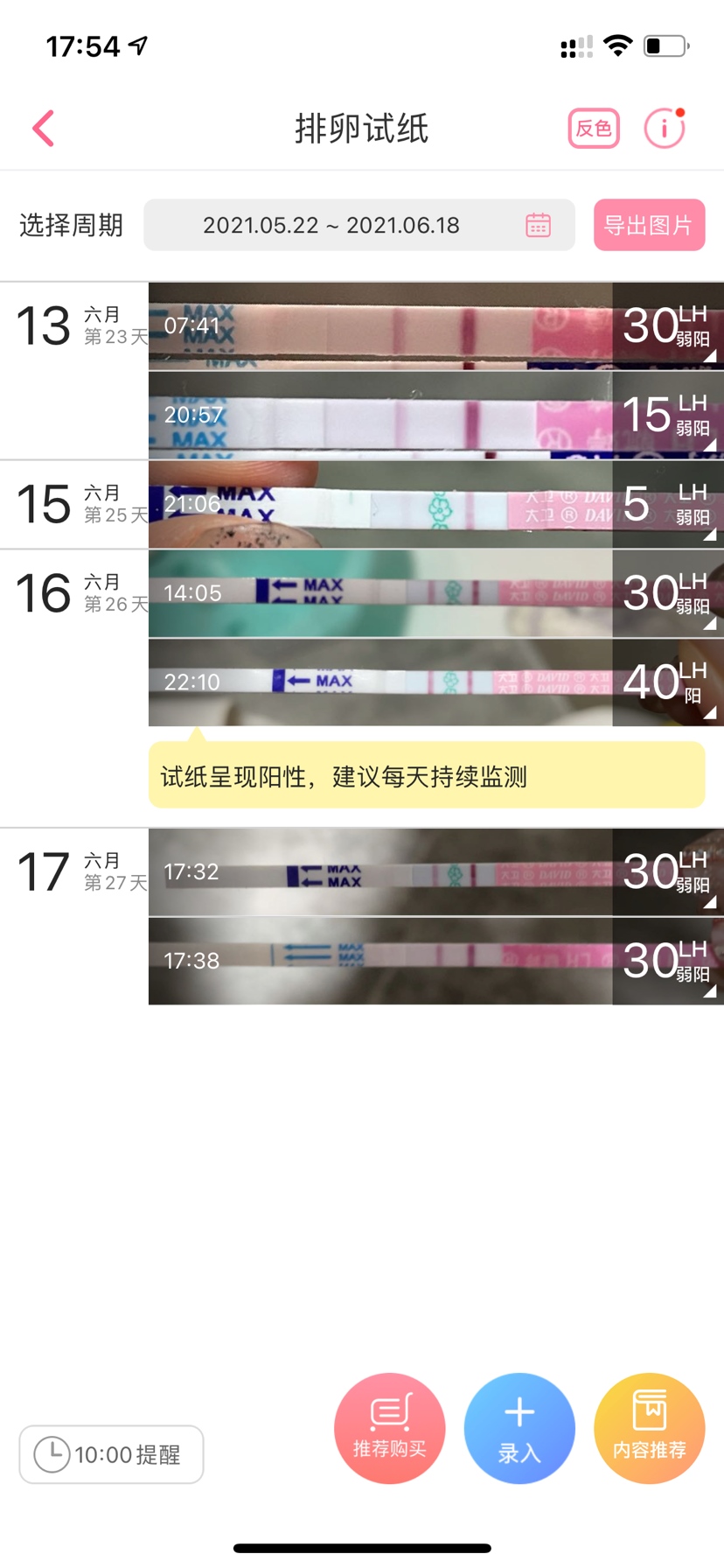Tap the 反色 invert color button
The height and width of the screenshot is (1568, 724).
(594, 129)
